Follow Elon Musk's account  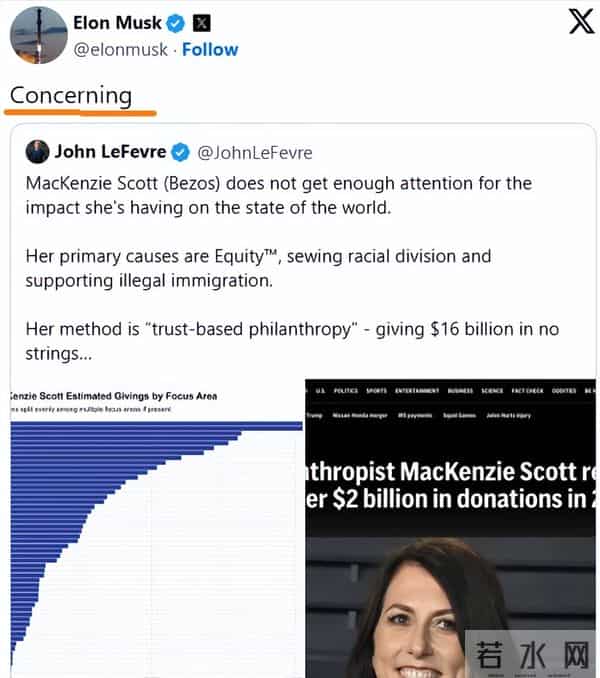(210, 49)
